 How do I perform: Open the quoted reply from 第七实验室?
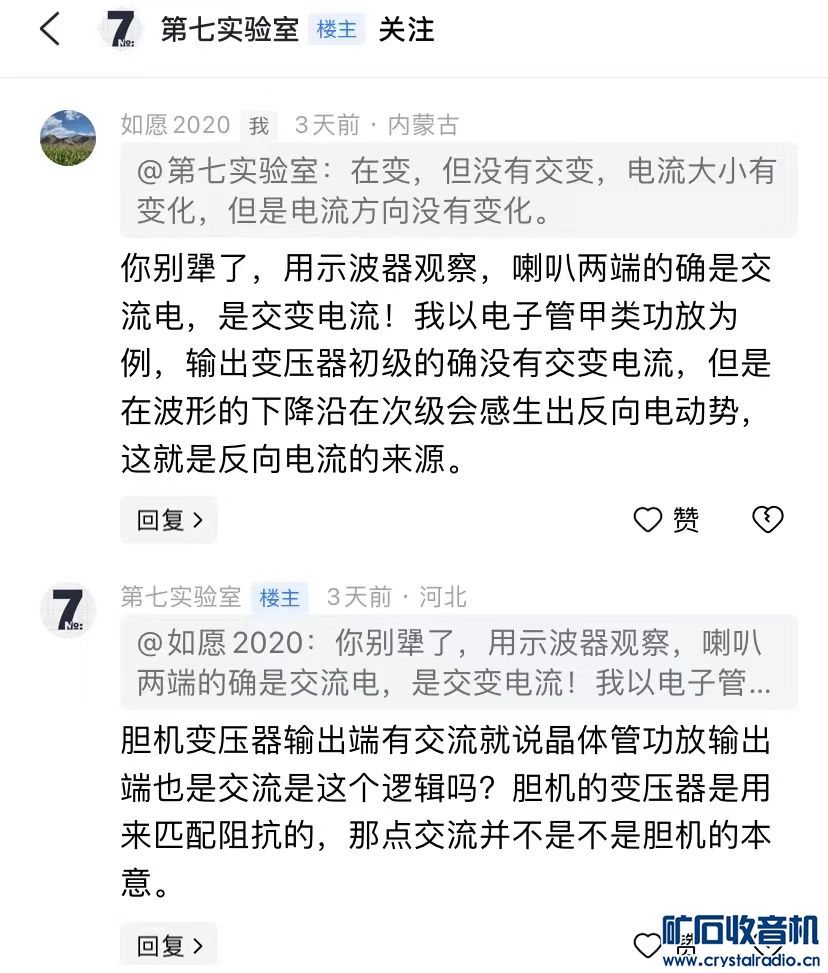(458, 189)
